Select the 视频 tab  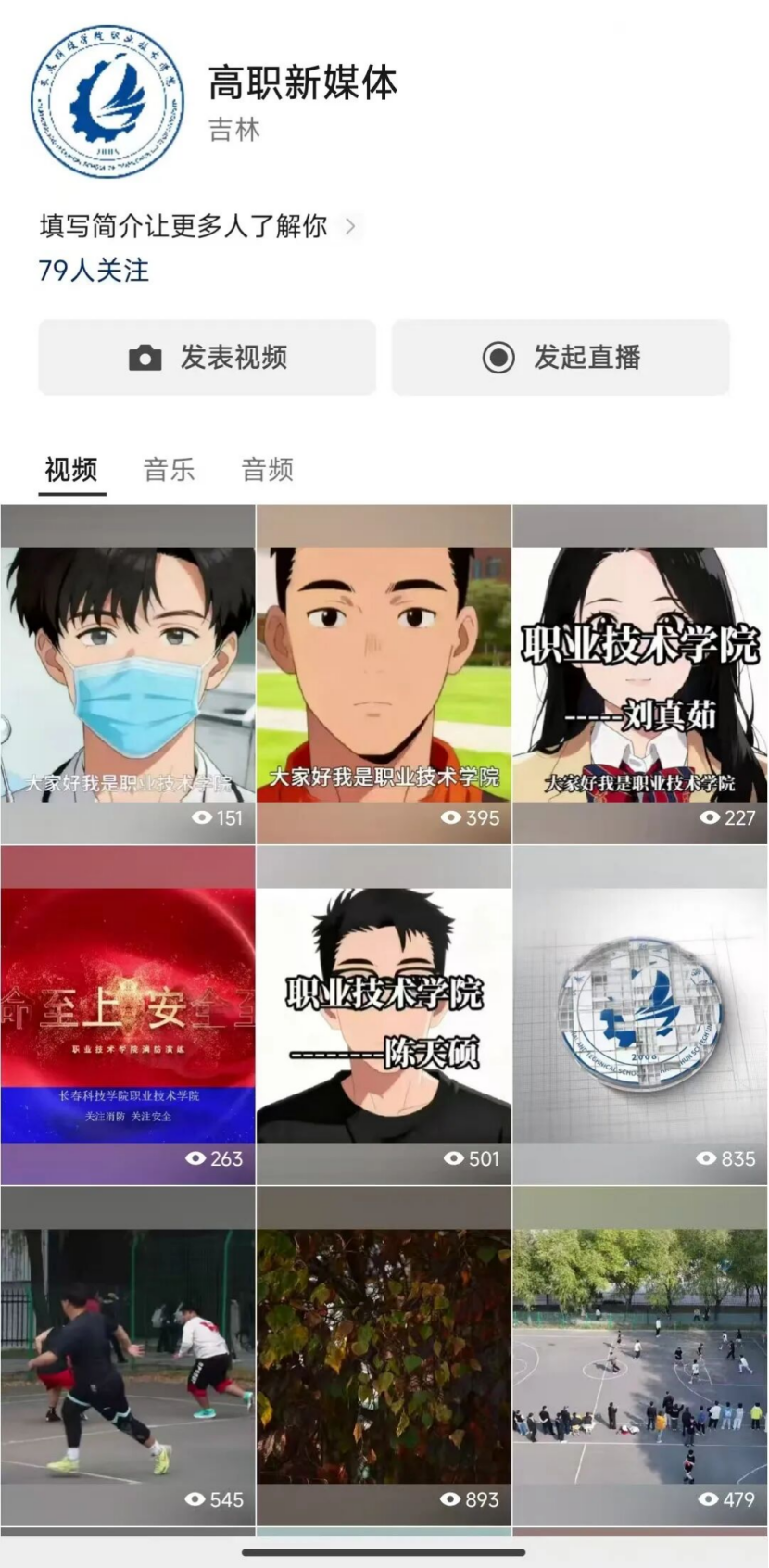[x=71, y=470]
